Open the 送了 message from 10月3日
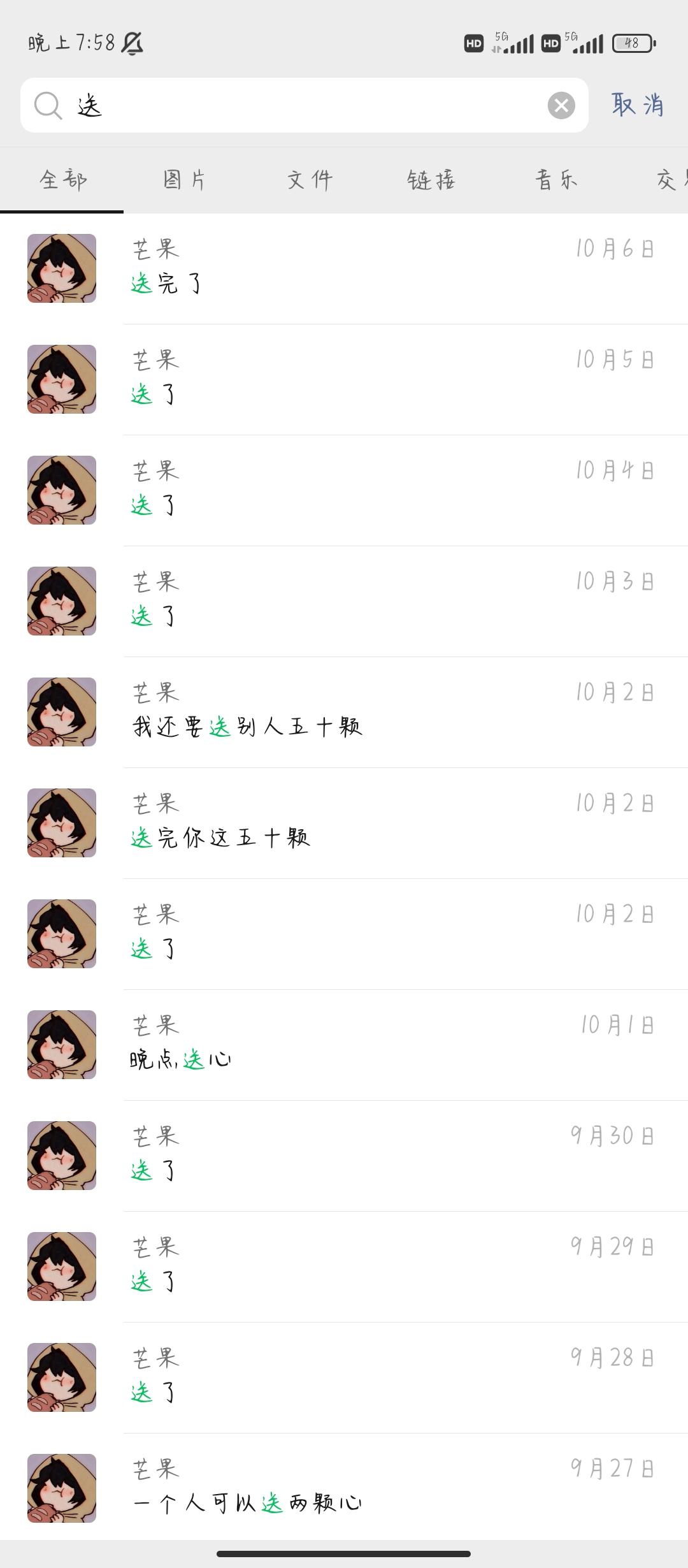This screenshot has height=1568, width=688. point(382,601)
